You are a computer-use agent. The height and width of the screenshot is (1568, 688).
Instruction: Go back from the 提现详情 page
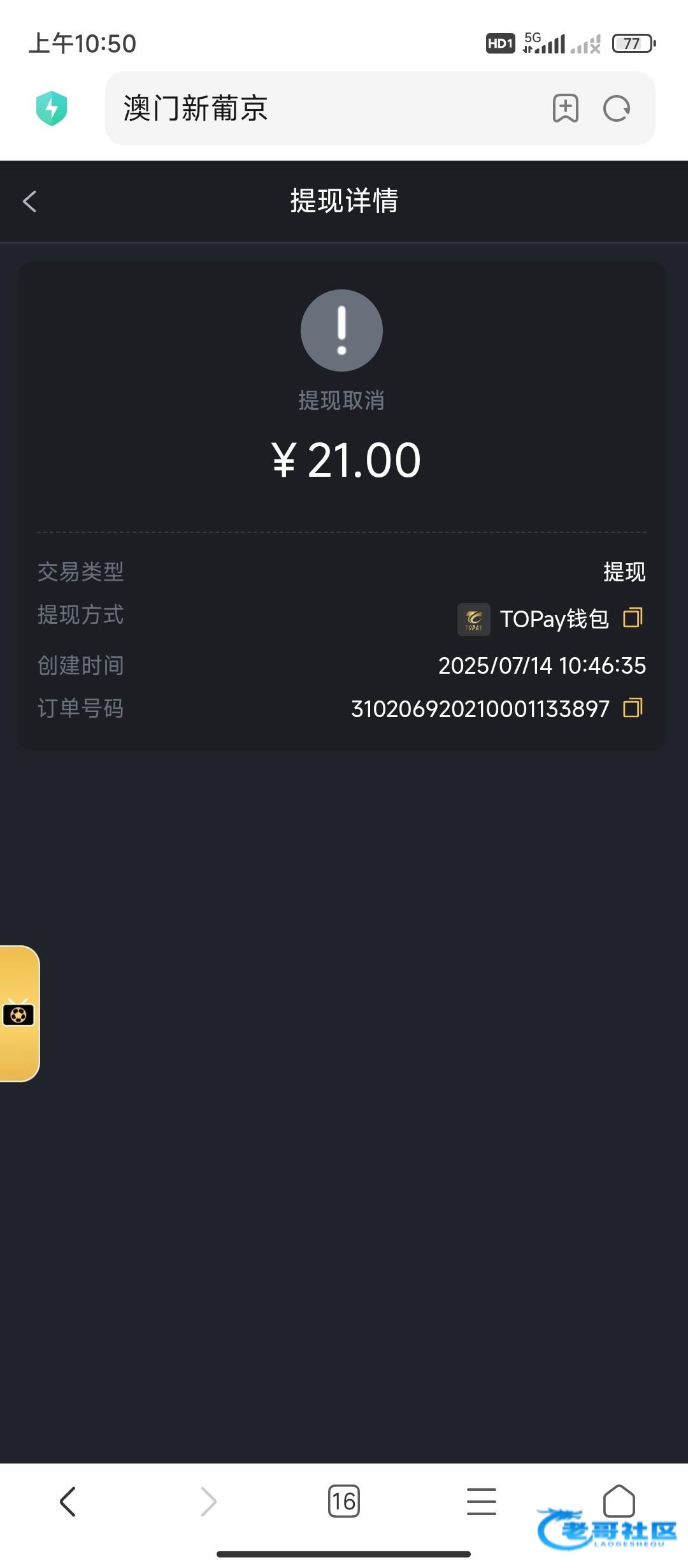(29, 201)
